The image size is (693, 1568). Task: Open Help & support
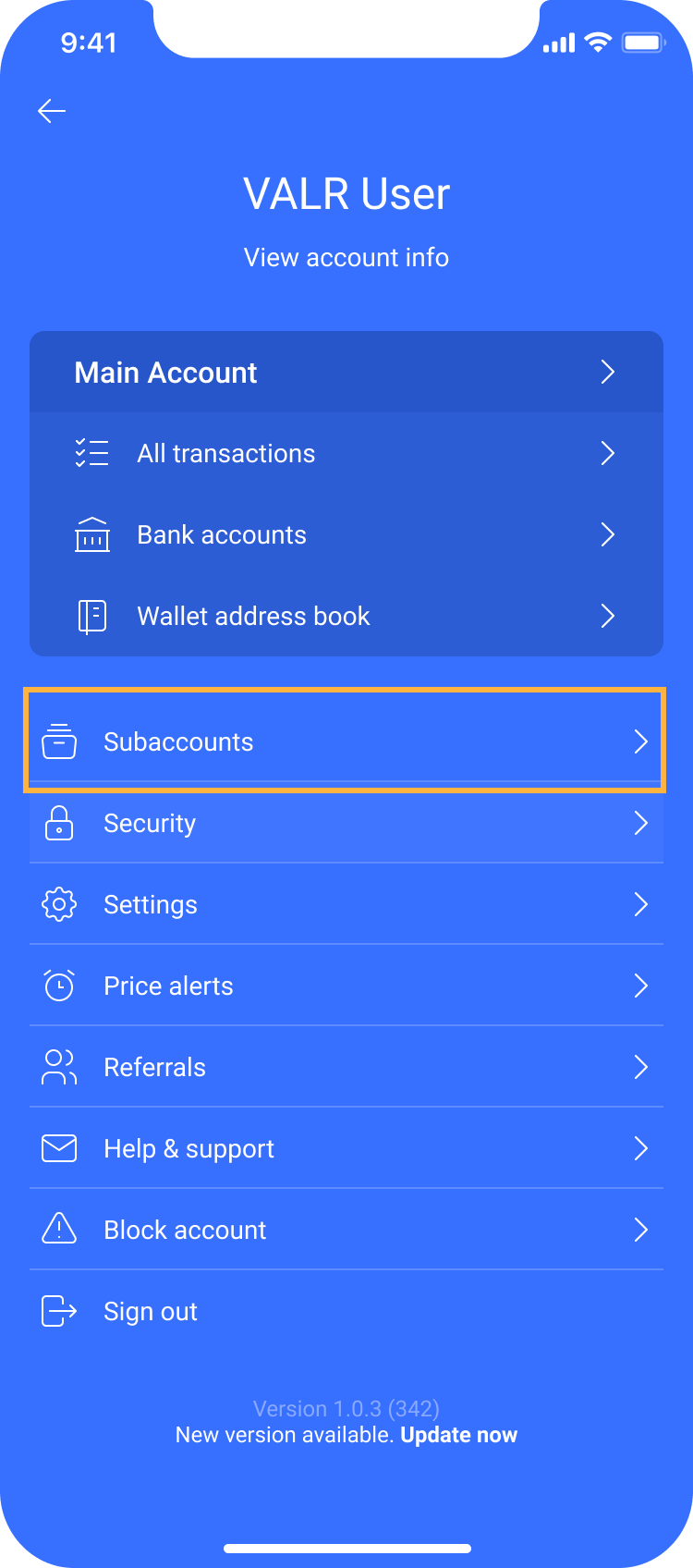point(346,1149)
